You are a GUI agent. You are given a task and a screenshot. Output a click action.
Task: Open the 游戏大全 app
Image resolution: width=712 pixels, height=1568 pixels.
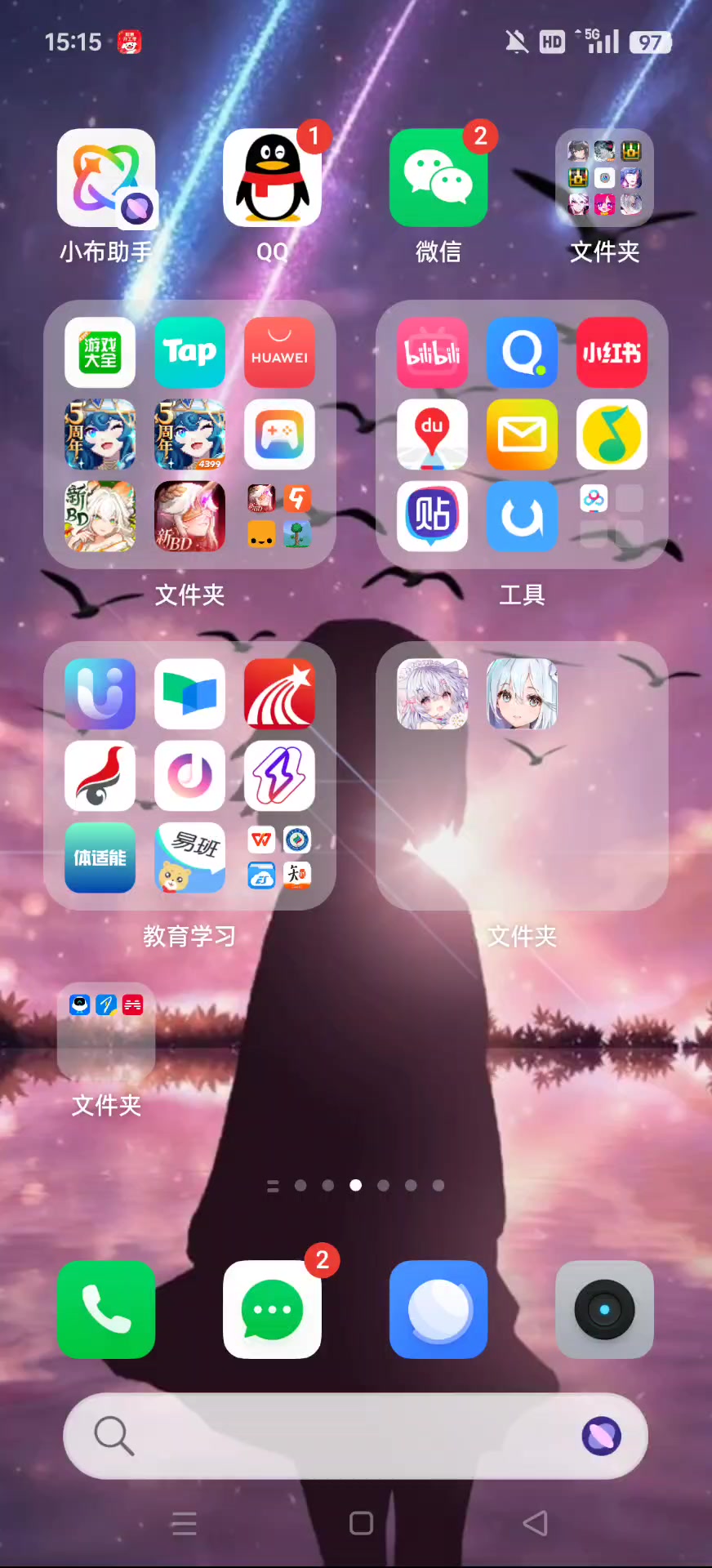pos(100,353)
